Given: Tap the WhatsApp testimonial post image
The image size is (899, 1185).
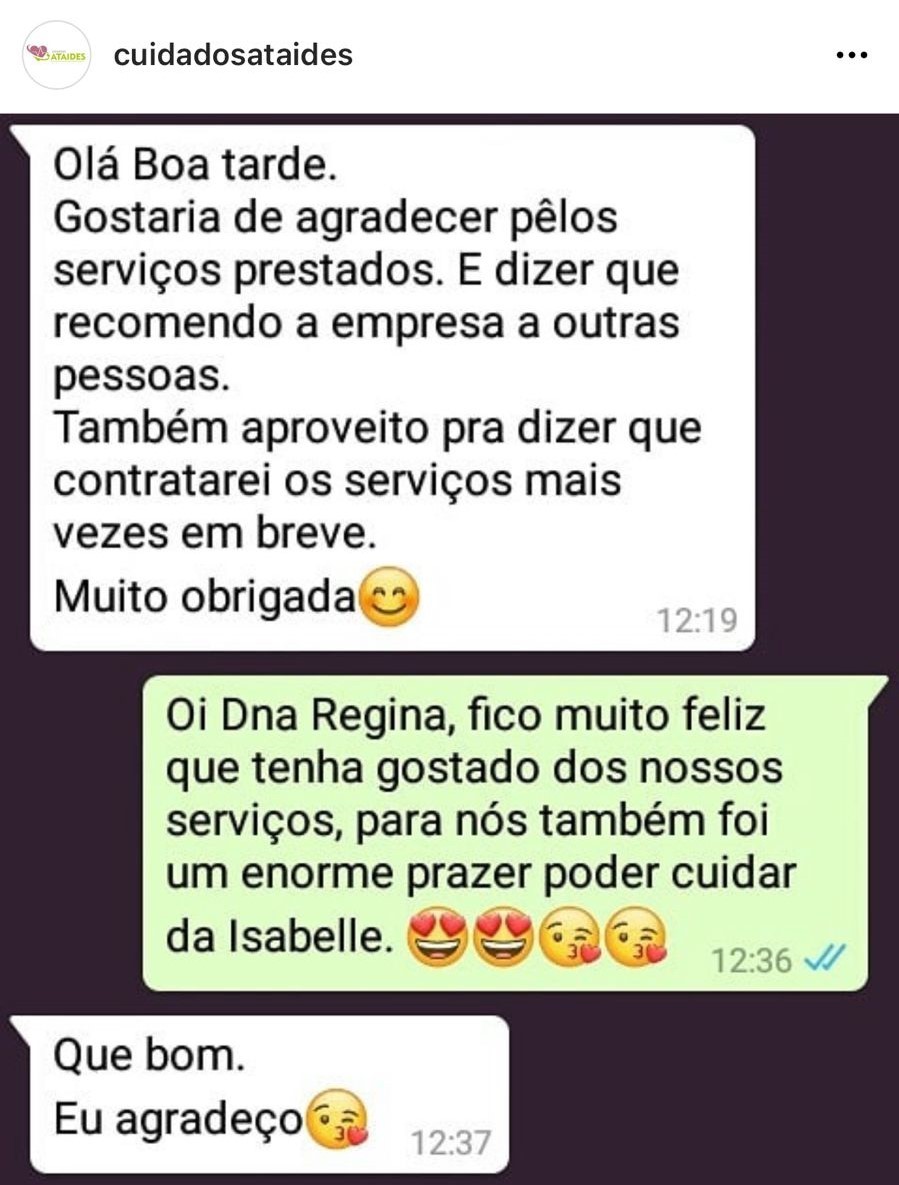Looking at the screenshot, I should (449, 648).
